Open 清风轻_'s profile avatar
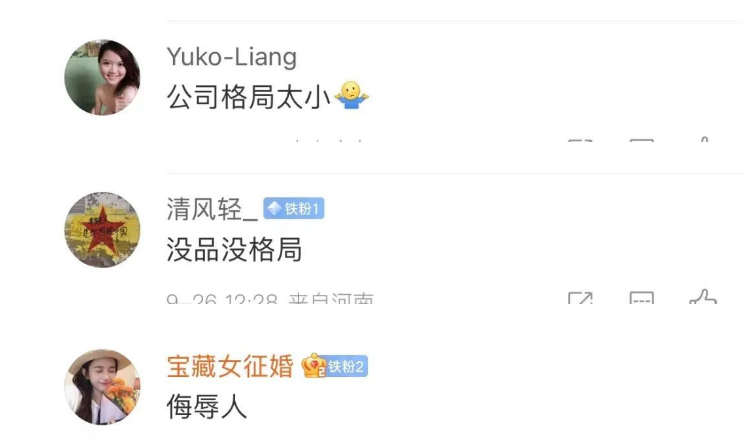The image size is (754, 445). coord(102,230)
